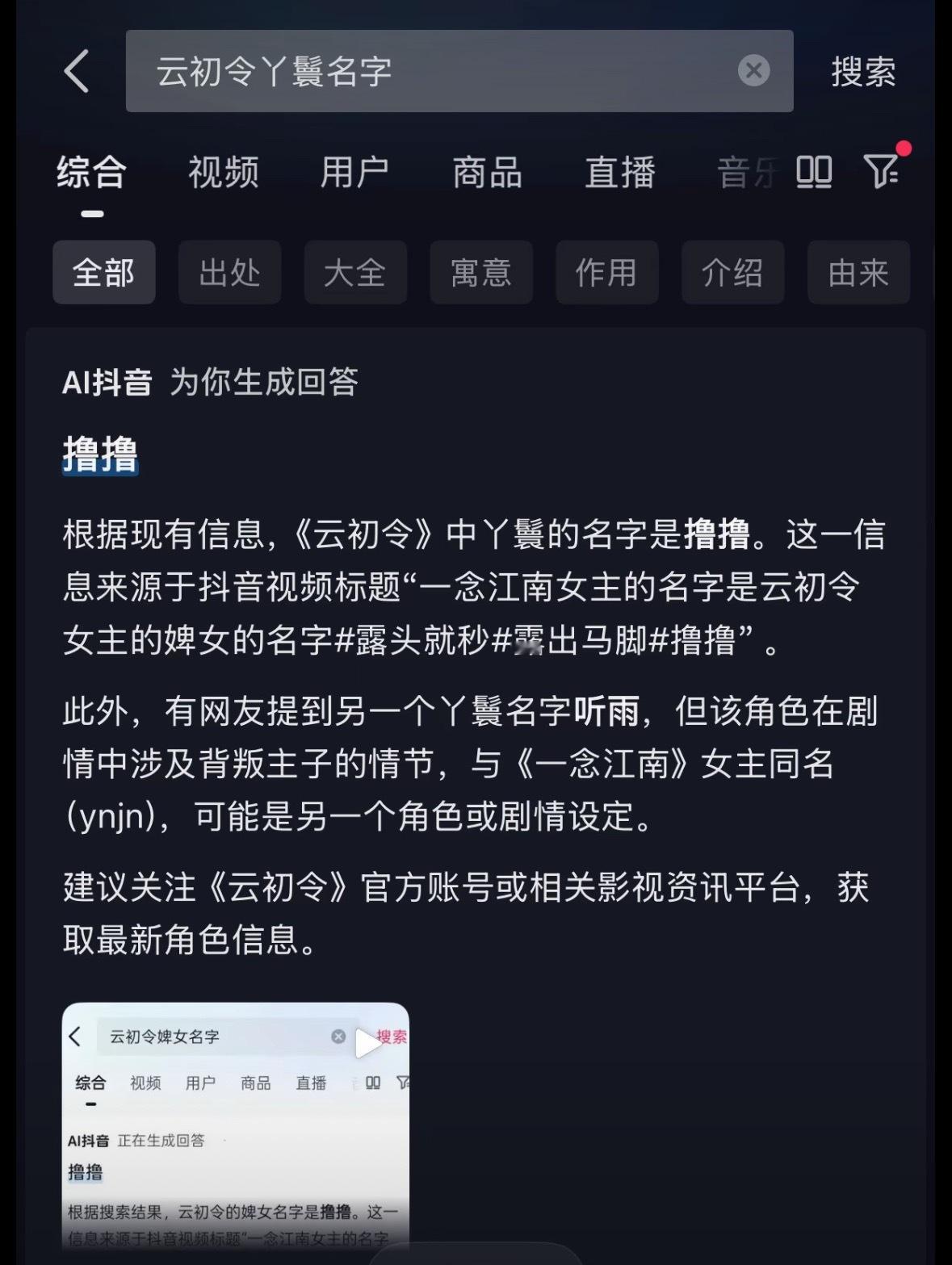Clear the search box with the X icon
Screen dimensions: 952x1265
[754, 72]
